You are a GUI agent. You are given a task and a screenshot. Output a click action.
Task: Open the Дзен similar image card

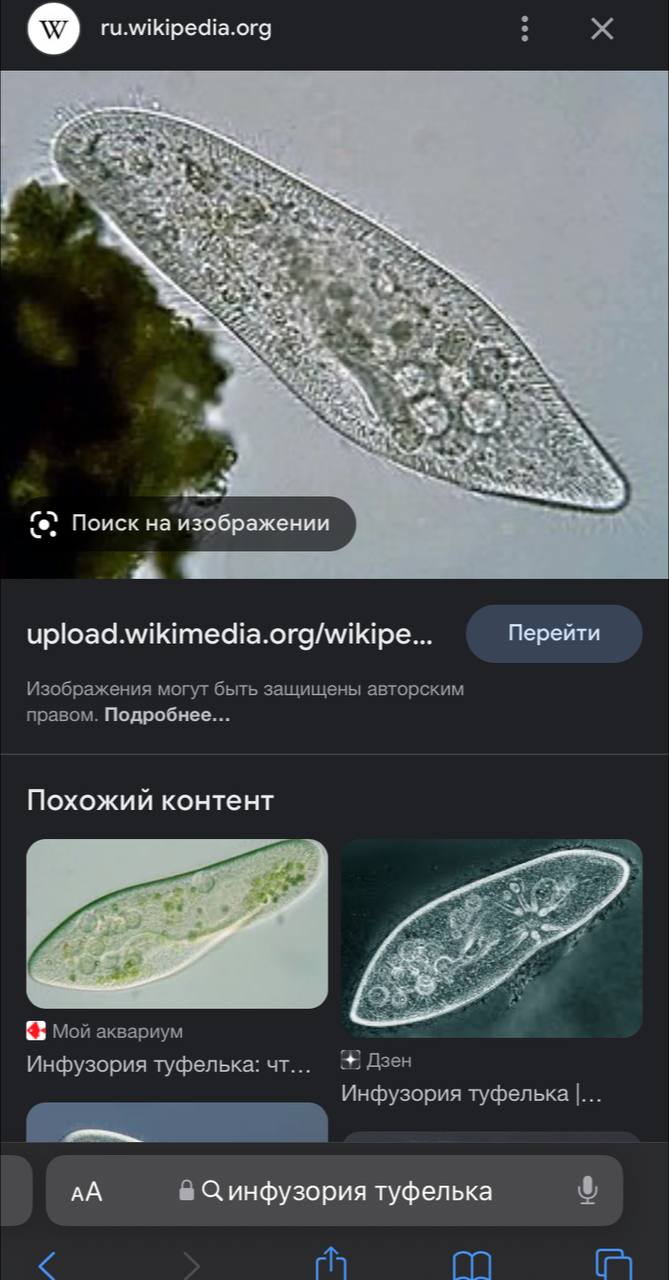(x=491, y=972)
